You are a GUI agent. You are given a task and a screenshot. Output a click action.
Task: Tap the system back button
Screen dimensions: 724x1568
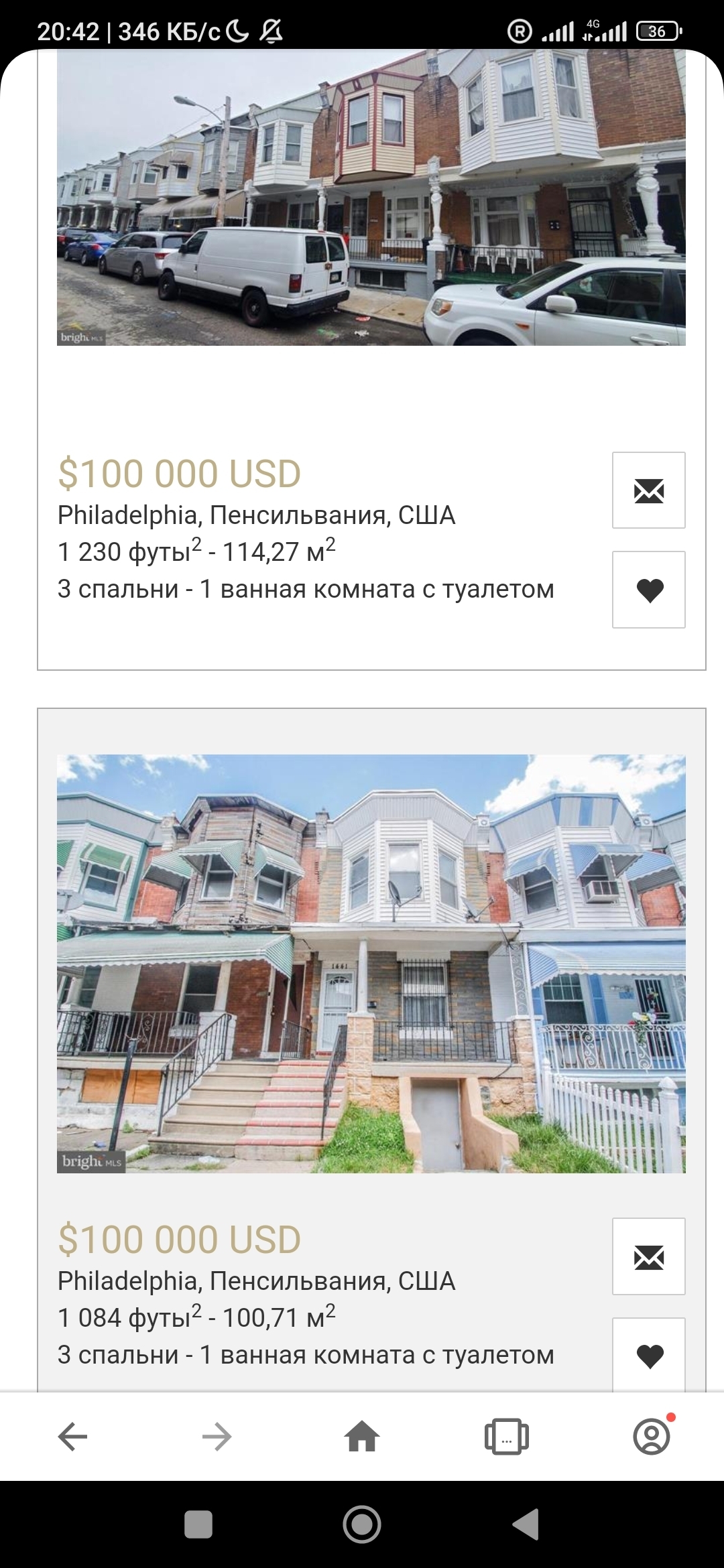coord(526,1524)
